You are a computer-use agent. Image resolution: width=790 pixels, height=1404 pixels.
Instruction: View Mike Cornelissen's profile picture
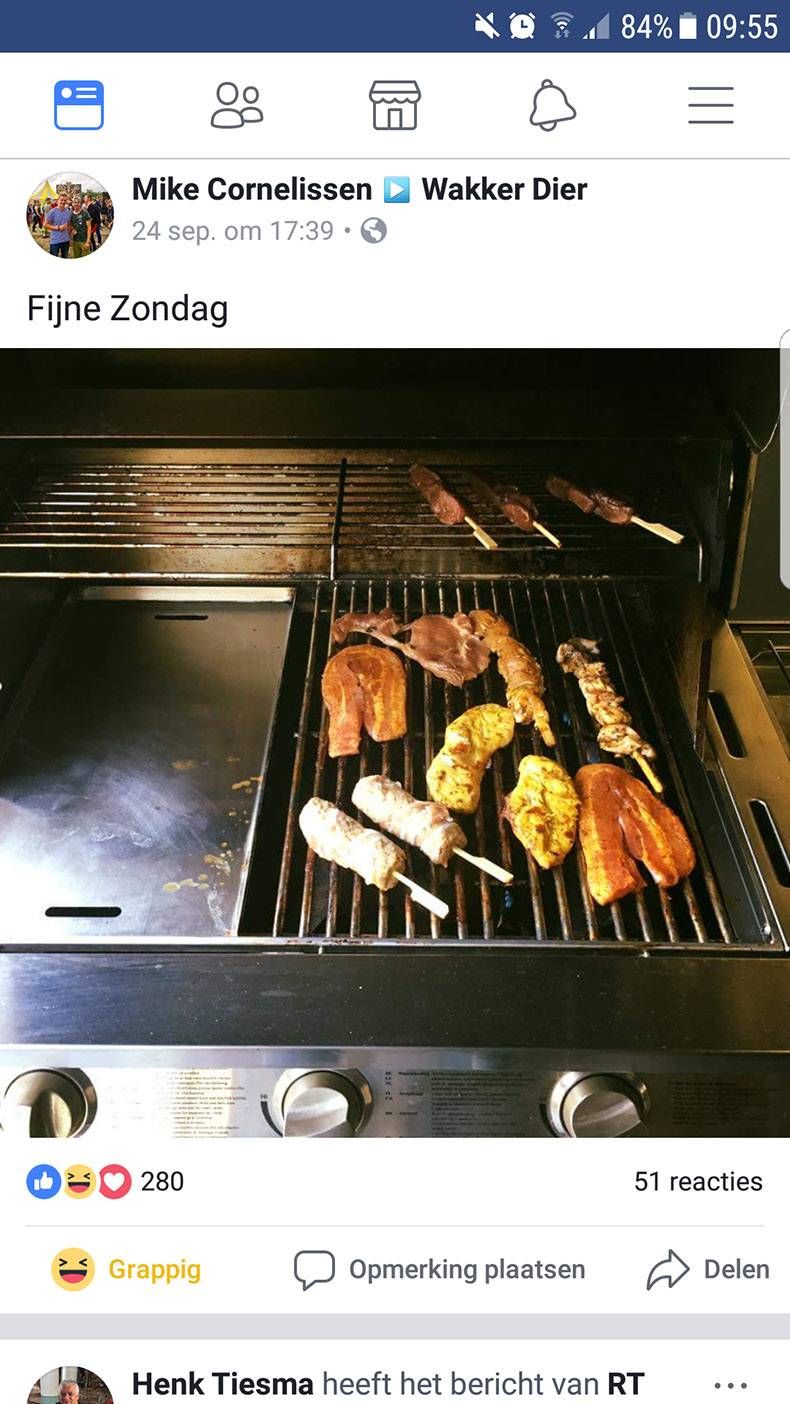pos(69,215)
